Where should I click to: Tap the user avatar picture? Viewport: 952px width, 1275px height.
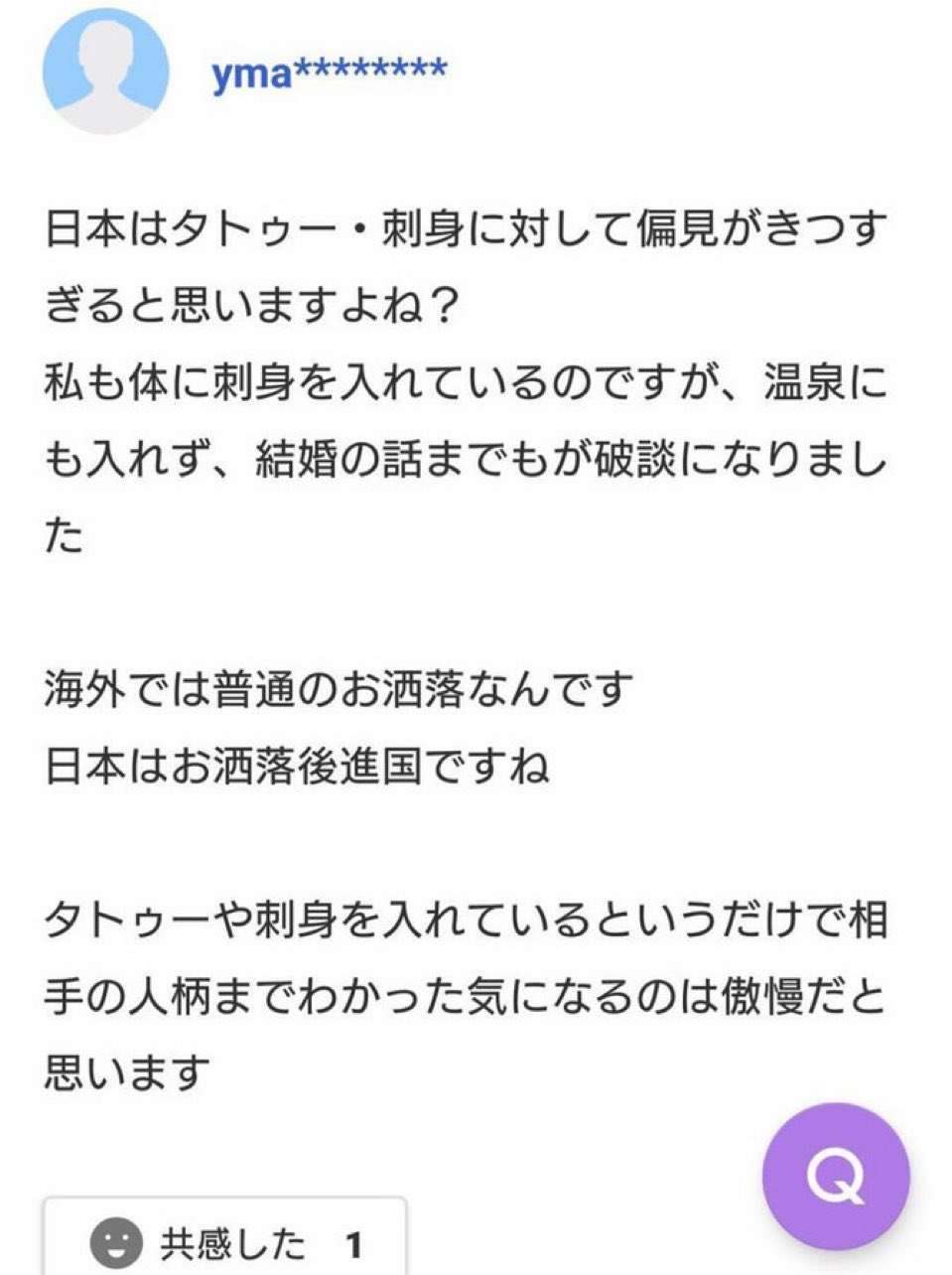click(102, 71)
